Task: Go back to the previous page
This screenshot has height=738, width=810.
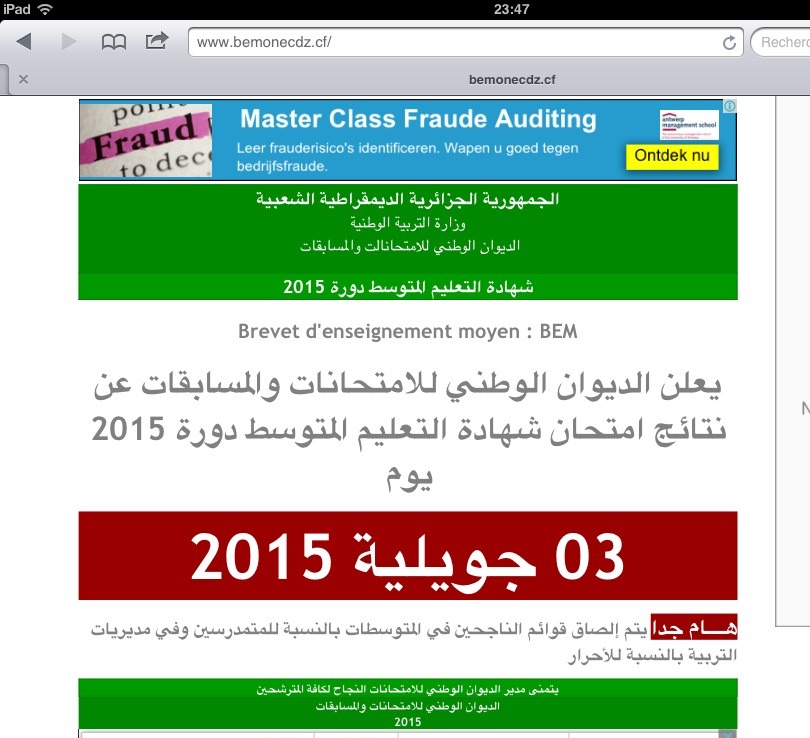Action: point(24,42)
